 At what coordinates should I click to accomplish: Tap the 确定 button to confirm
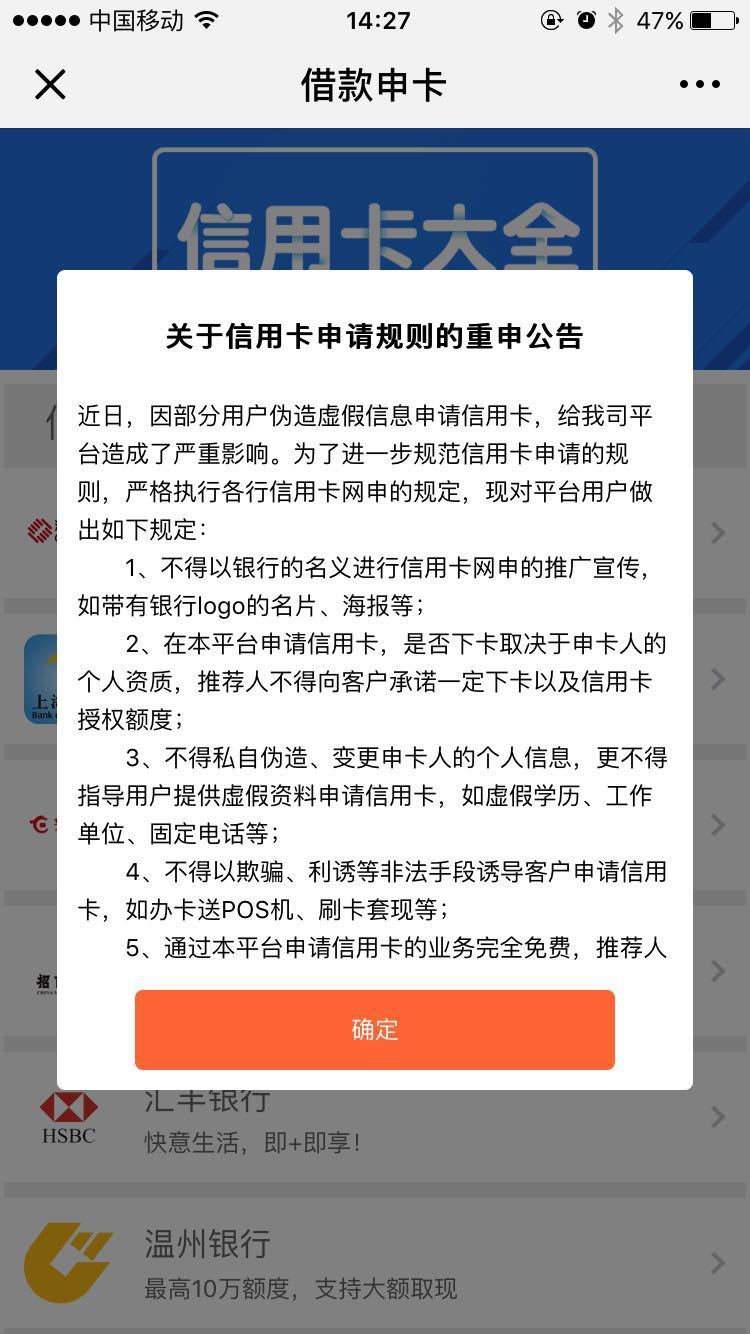coord(374,1029)
